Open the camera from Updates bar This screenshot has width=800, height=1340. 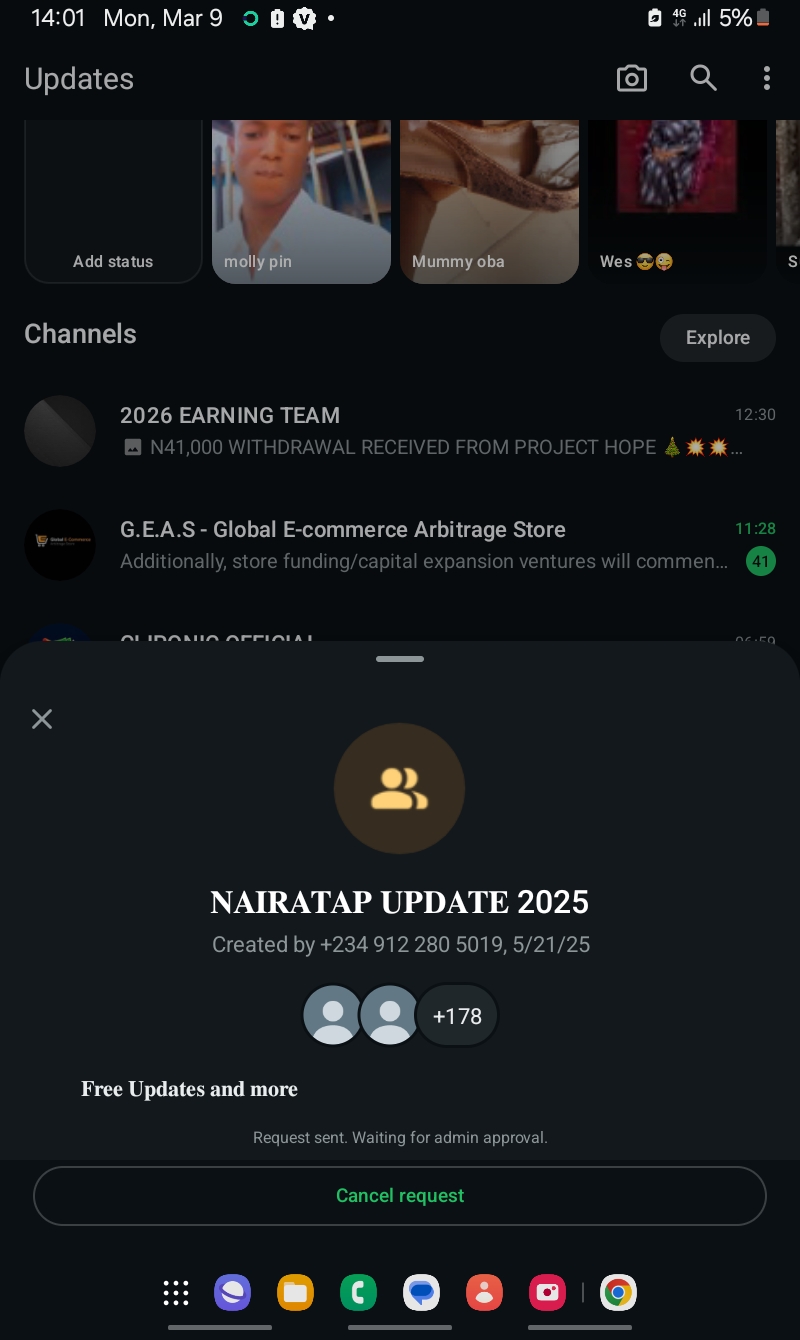(x=631, y=79)
